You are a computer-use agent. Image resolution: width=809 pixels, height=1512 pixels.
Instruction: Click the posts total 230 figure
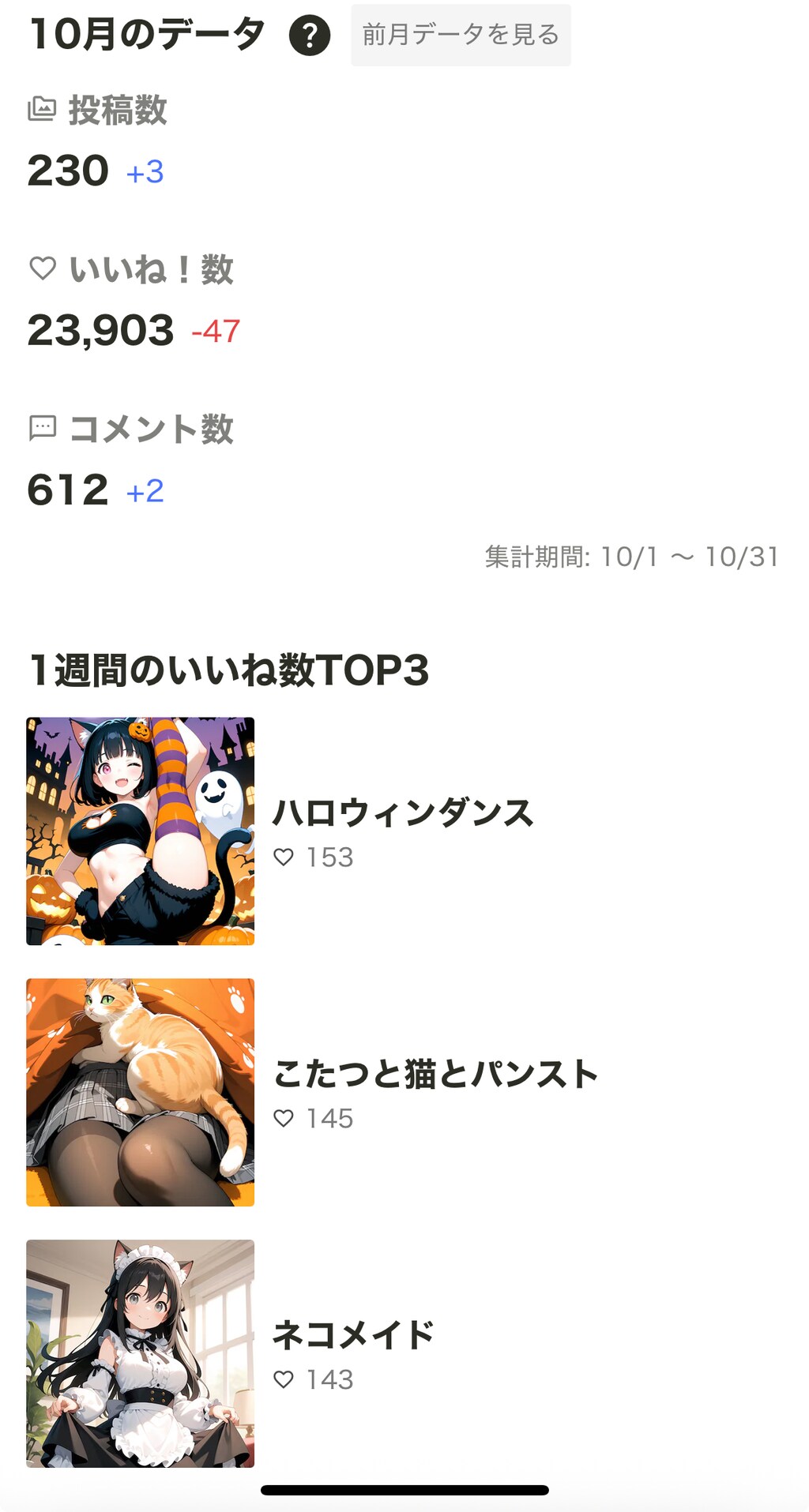point(68,170)
